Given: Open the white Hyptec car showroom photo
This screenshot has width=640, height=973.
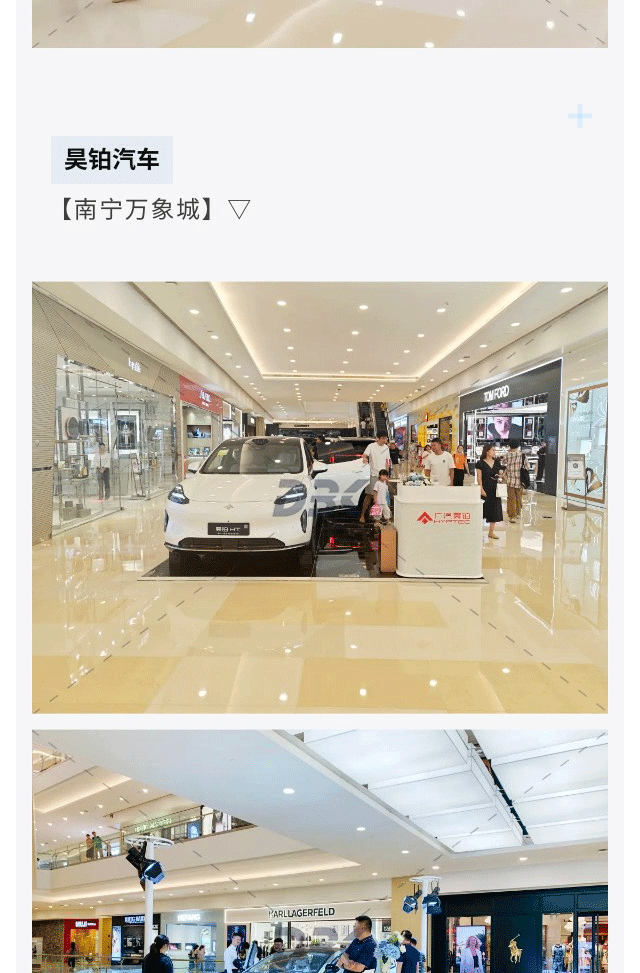Looking at the screenshot, I should point(320,497).
